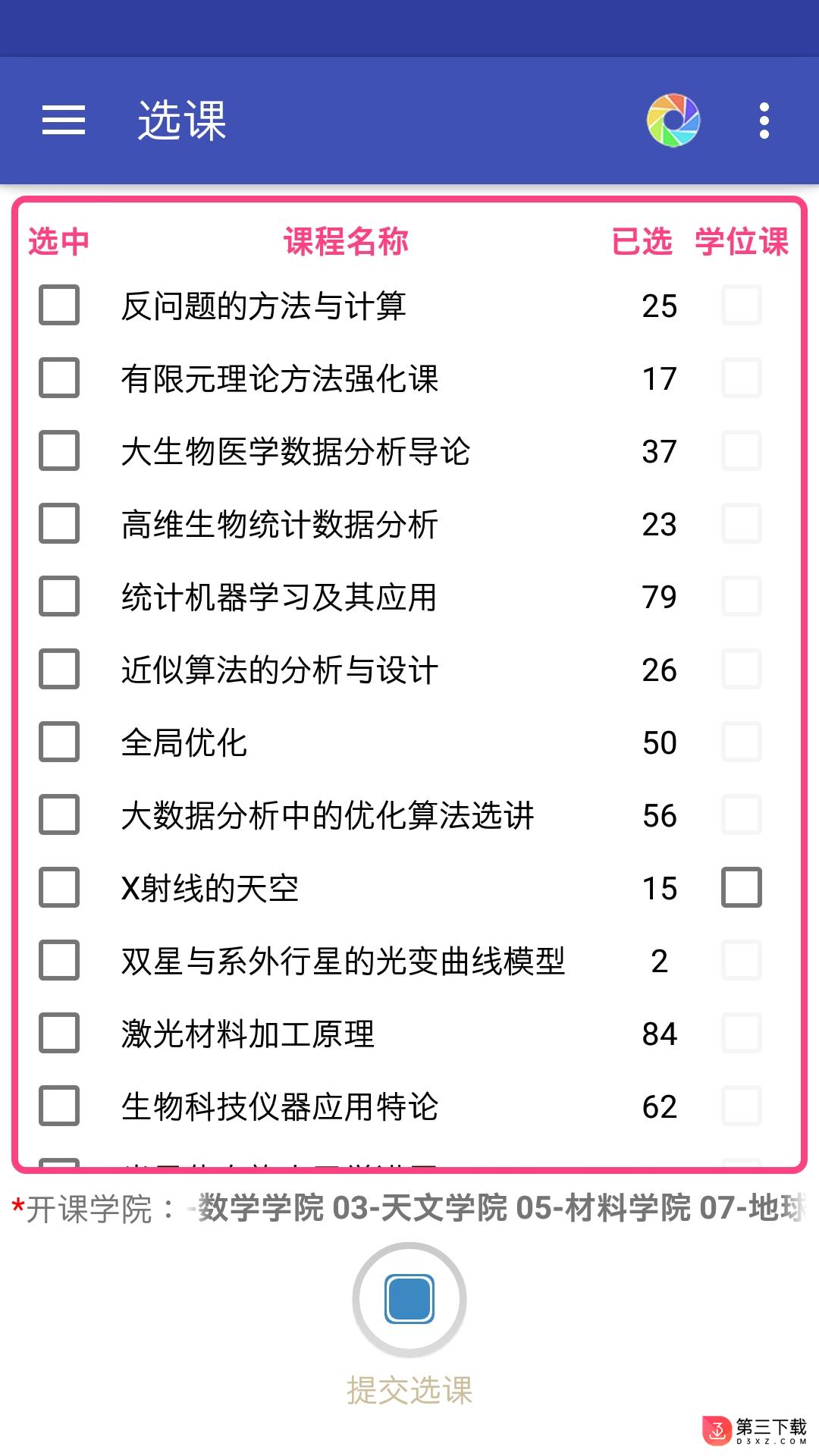Open the overflow menu
The width and height of the screenshot is (819, 1456).
point(764,121)
